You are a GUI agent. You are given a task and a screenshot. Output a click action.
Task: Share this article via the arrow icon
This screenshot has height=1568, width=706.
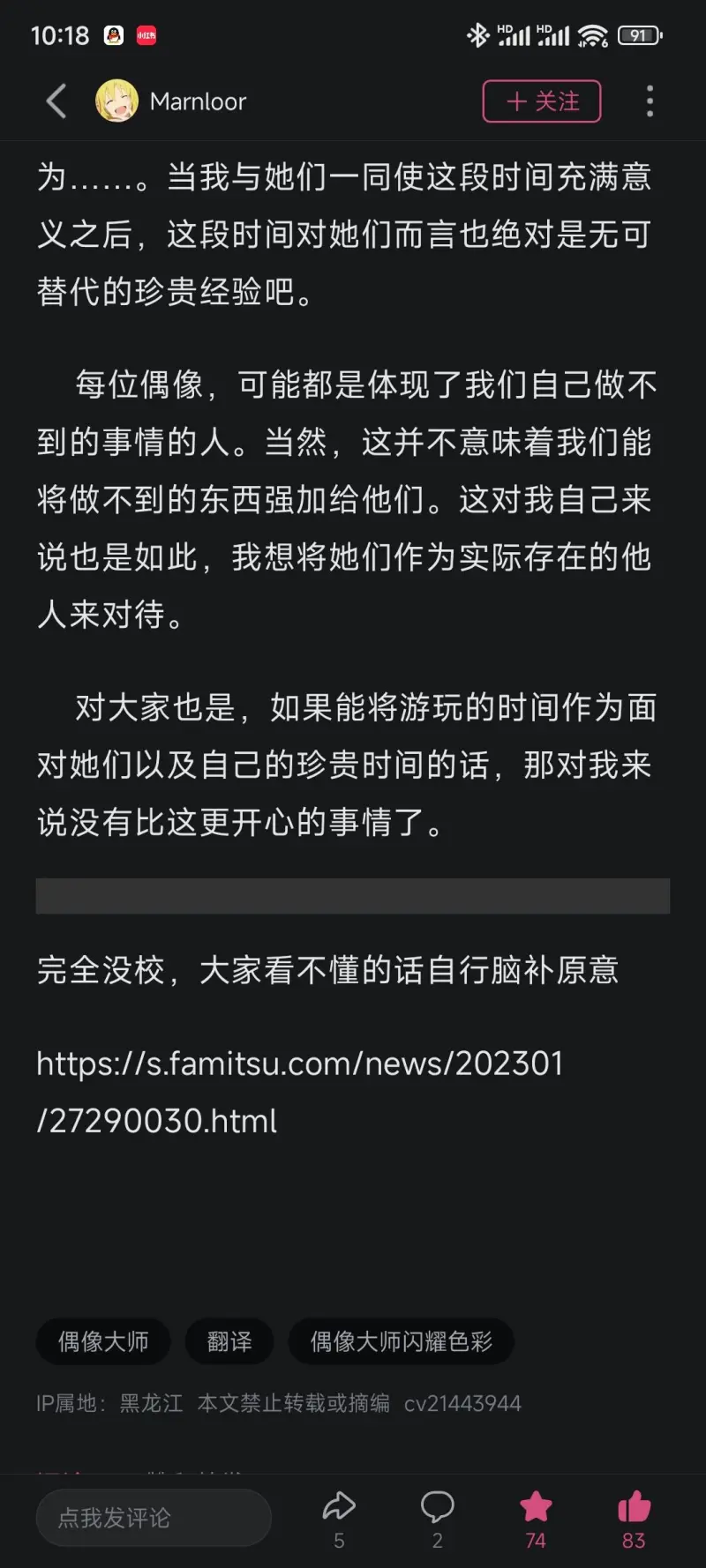(x=339, y=1507)
